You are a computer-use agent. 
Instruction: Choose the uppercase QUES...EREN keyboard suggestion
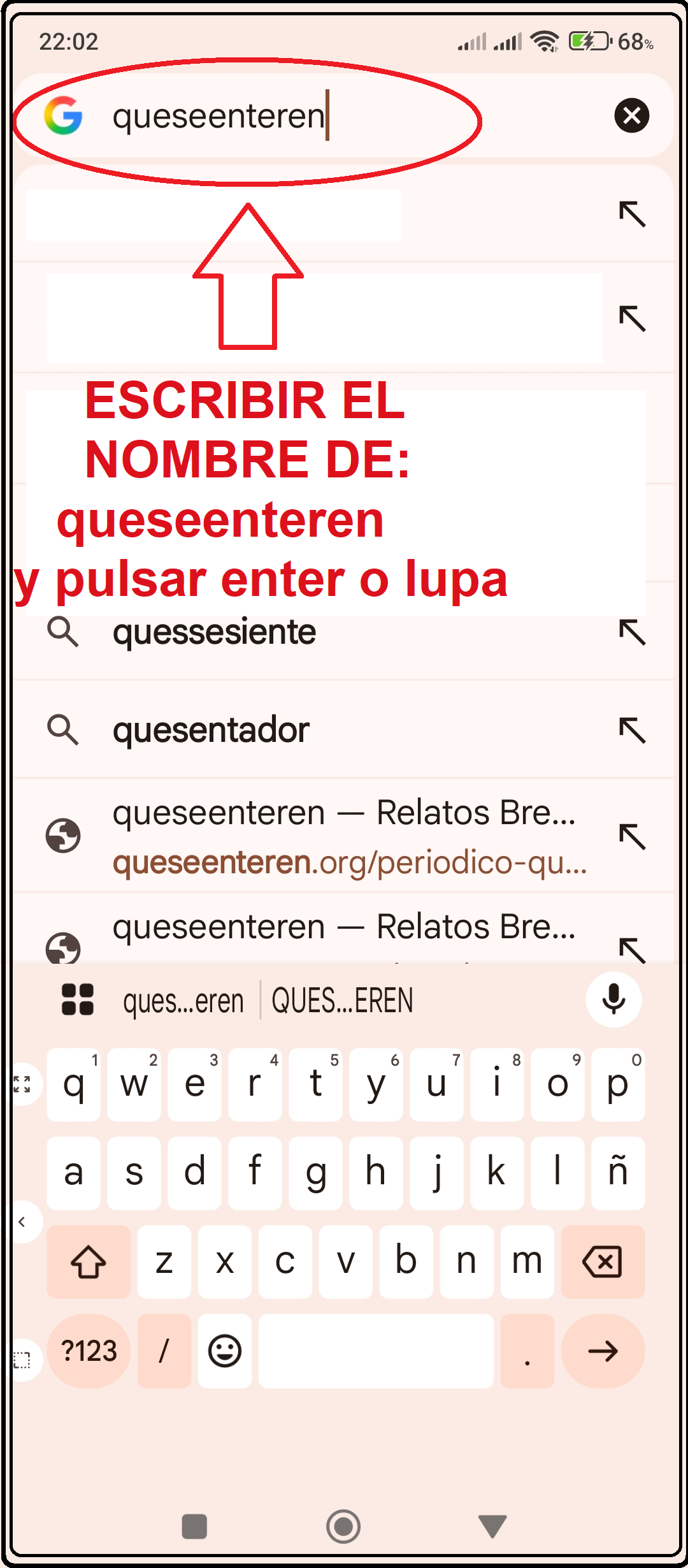pos(342,1001)
